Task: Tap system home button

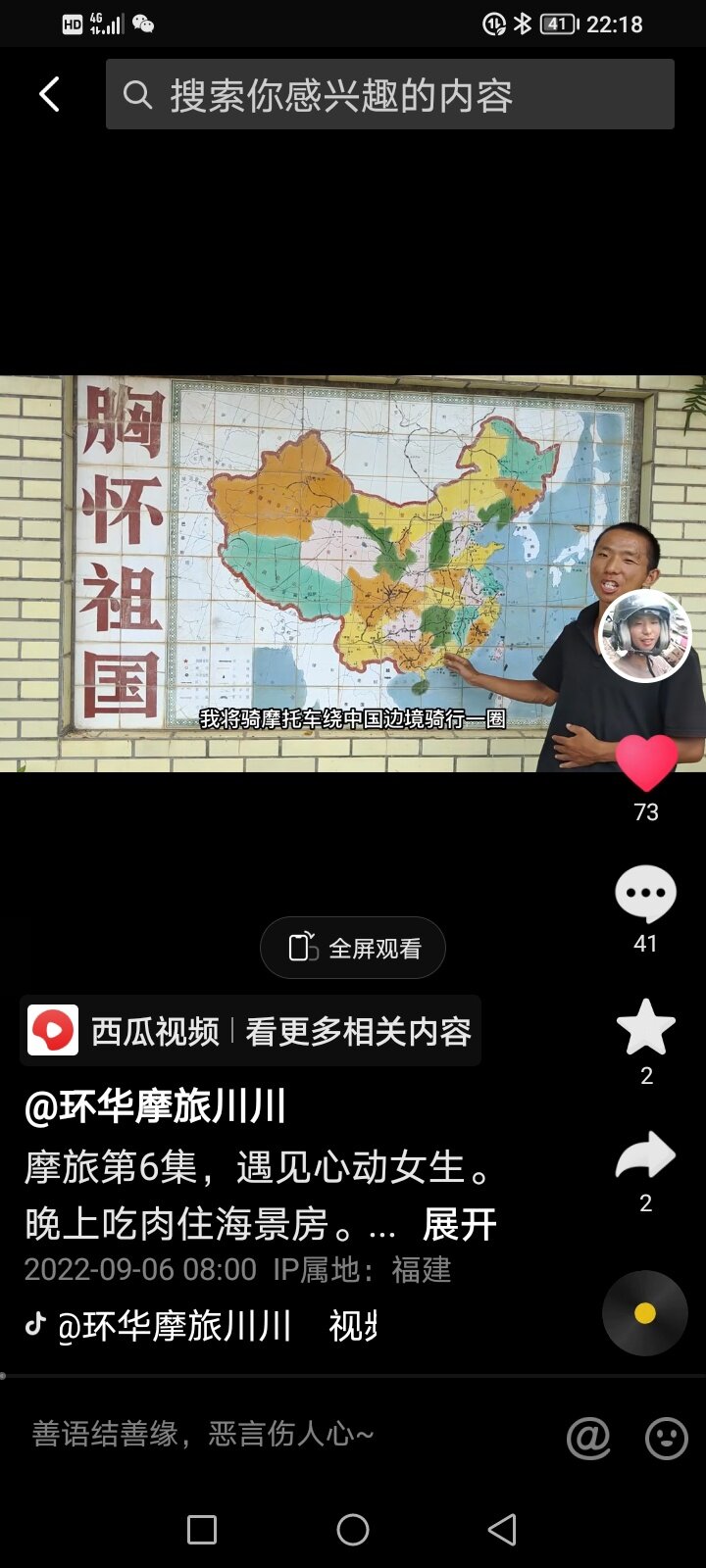Action: pyautogui.click(x=353, y=1529)
